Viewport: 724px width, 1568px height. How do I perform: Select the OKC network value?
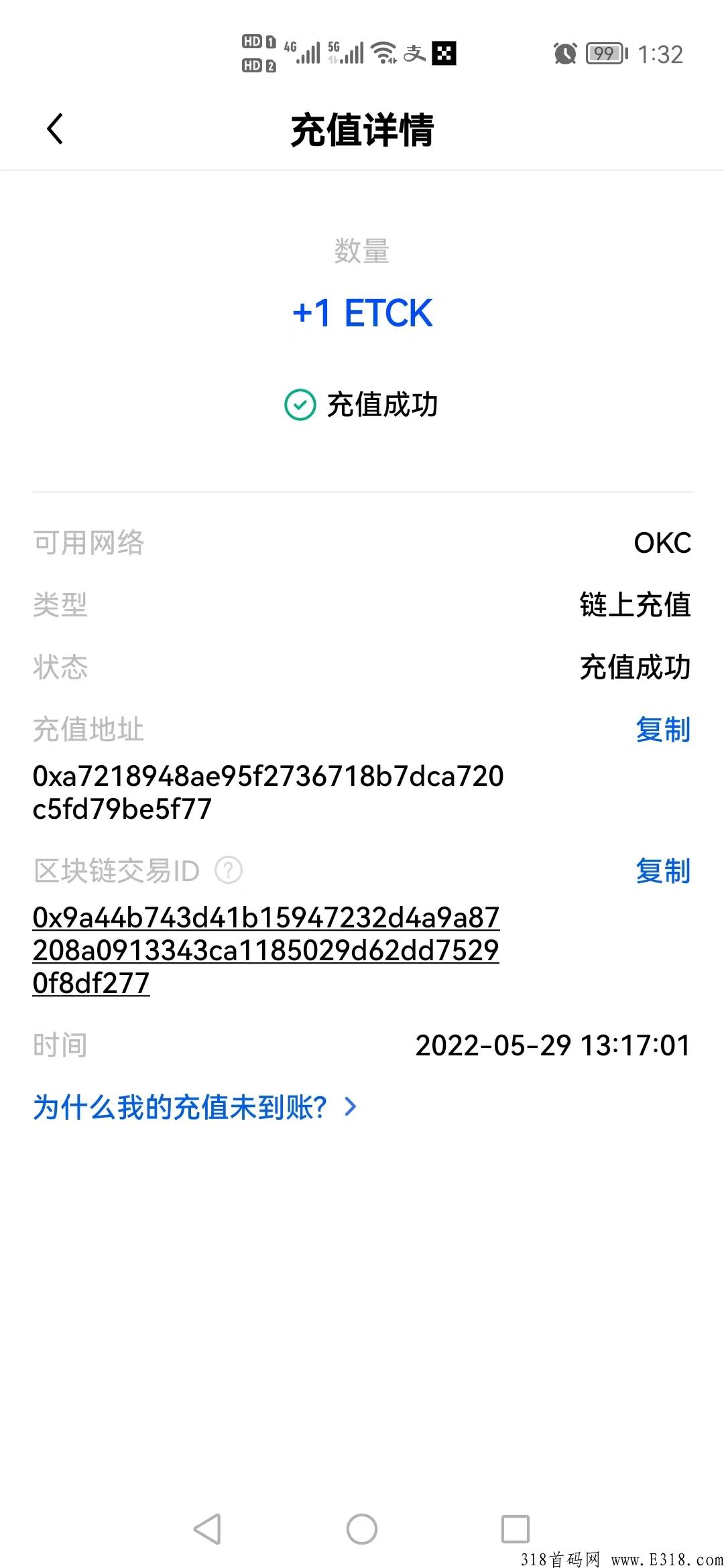click(662, 544)
